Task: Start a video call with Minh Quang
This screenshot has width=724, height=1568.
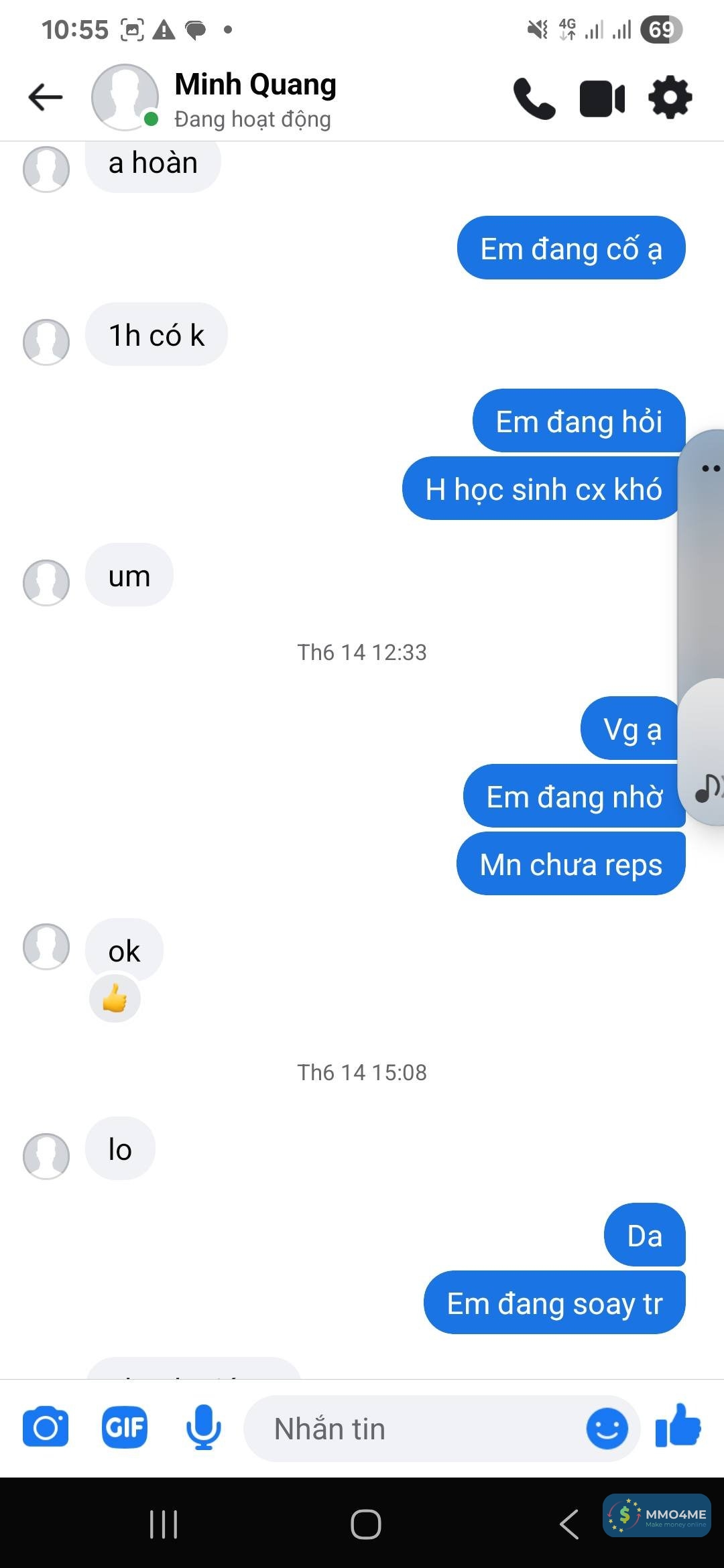Action: point(602,99)
